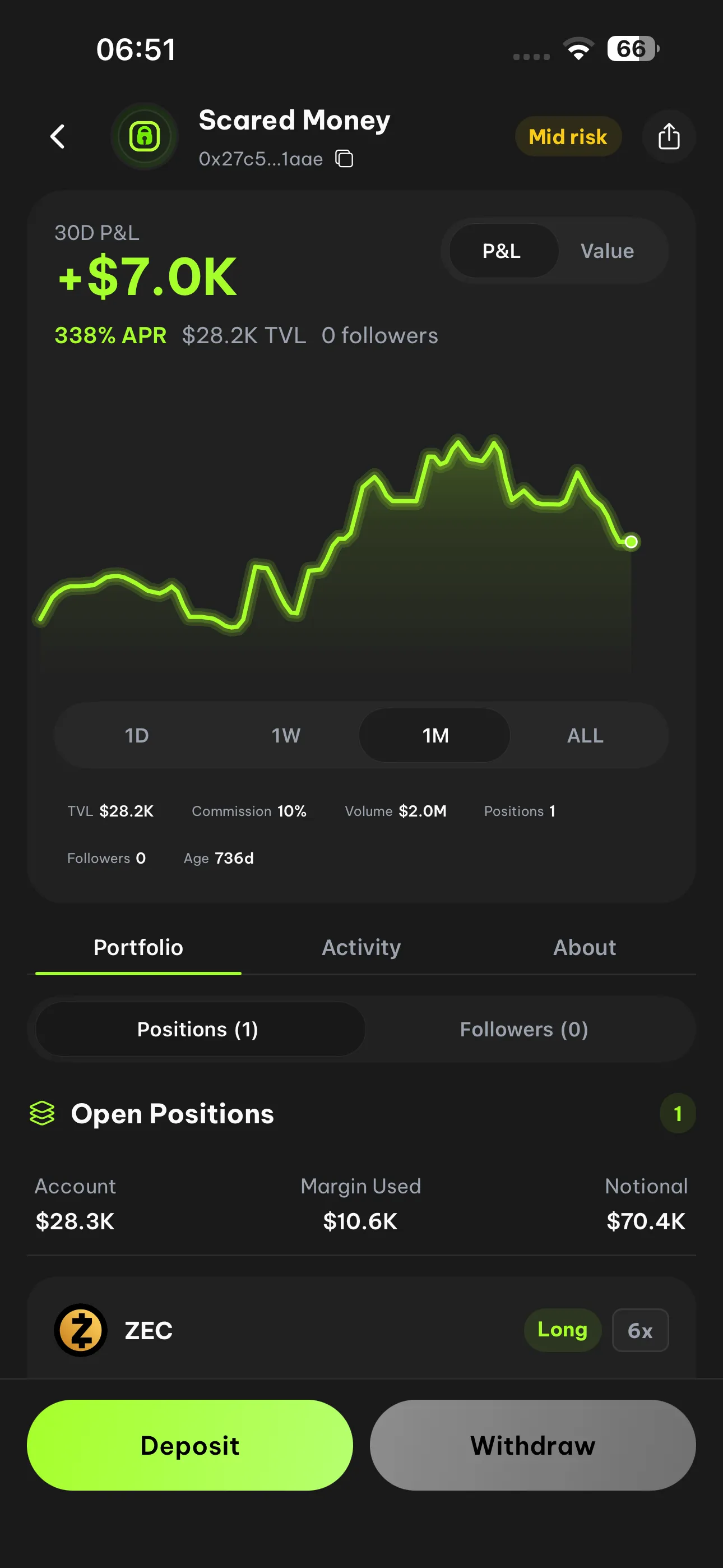The height and width of the screenshot is (1568, 723).
Task: Switch chart range to ALL
Action: click(x=584, y=735)
